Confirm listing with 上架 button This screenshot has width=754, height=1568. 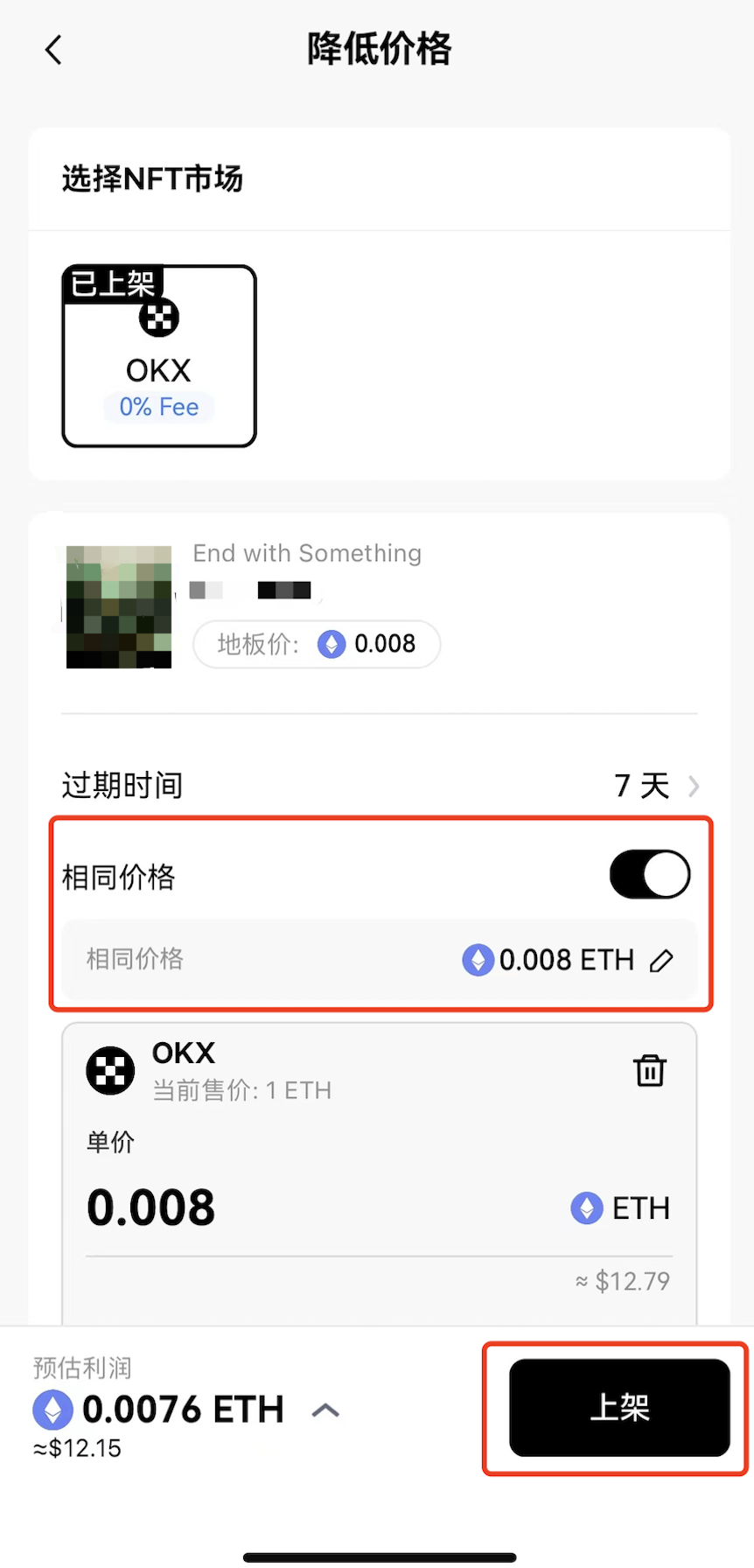pyautogui.click(x=619, y=1408)
